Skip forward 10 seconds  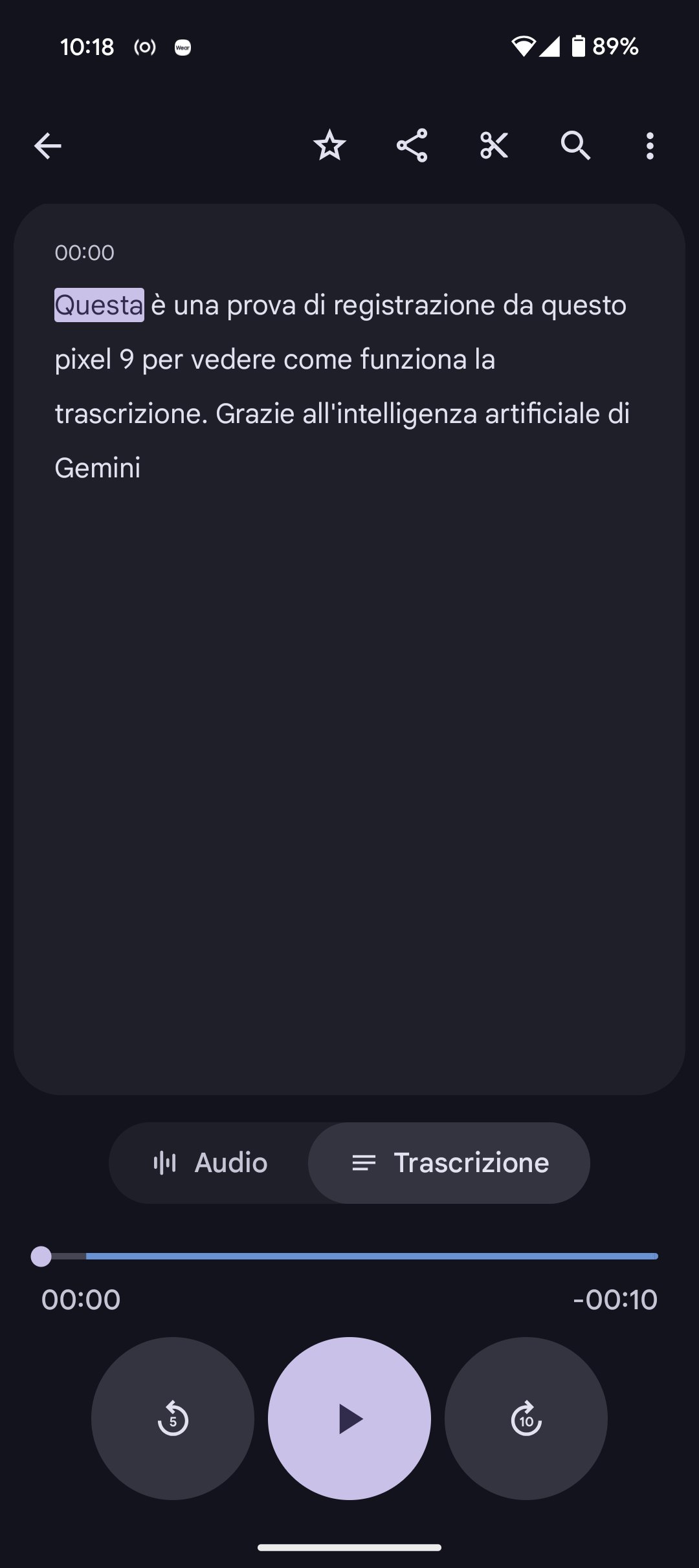pyautogui.click(x=526, y=1419)
